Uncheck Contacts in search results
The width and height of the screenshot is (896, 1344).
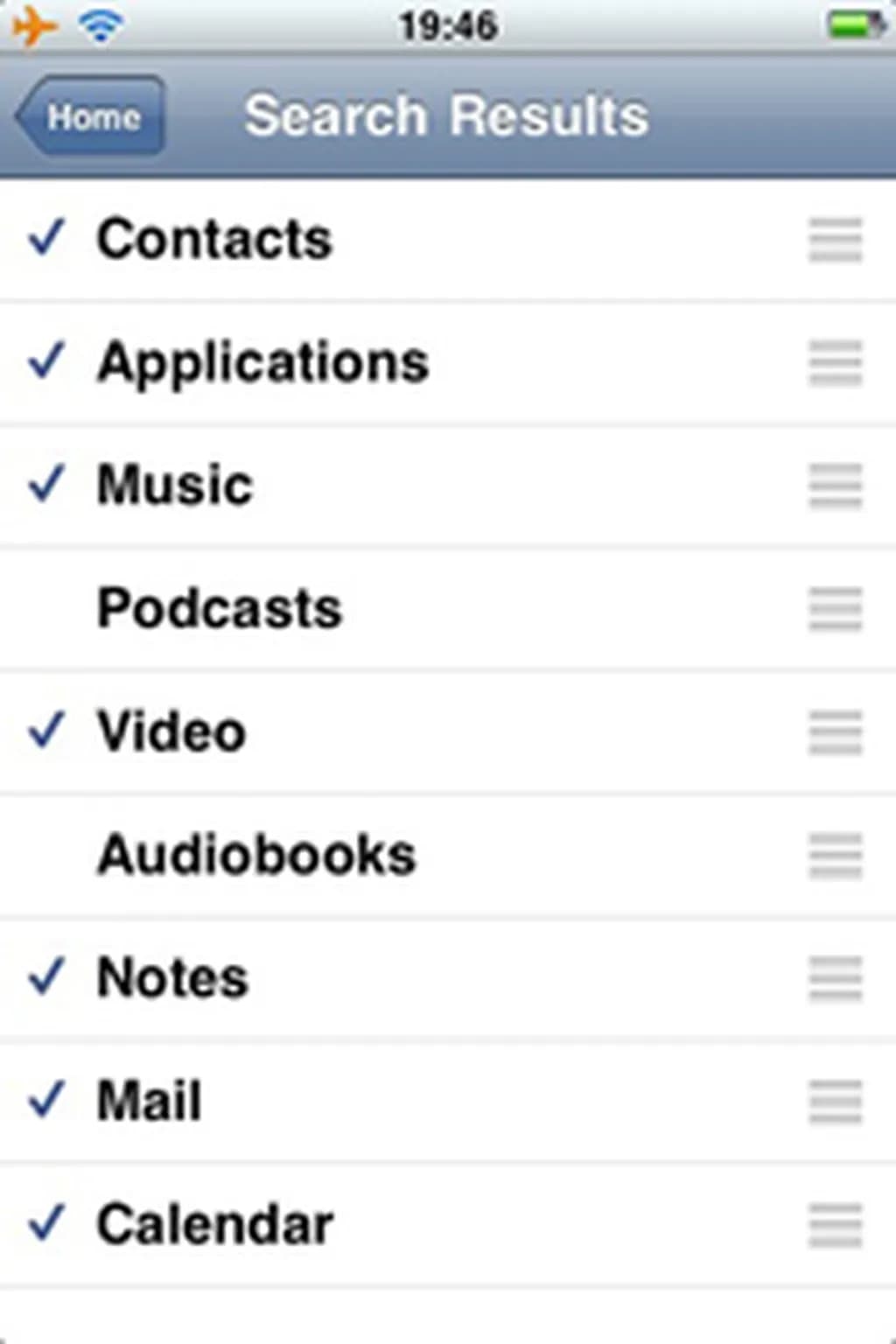pyautogui.click(x=214, y=239)
